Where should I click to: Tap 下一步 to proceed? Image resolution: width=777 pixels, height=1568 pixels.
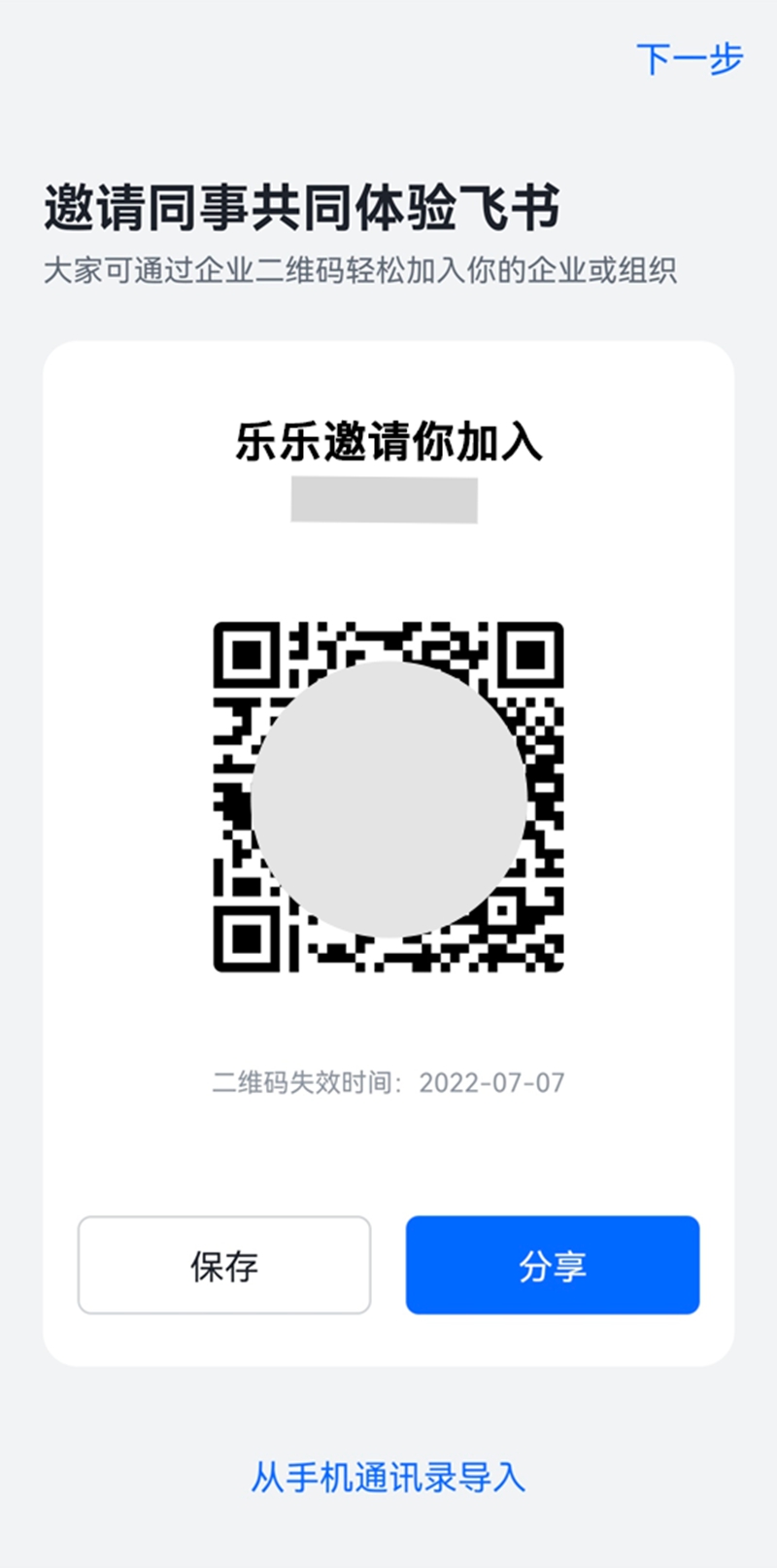pos(690,59)
